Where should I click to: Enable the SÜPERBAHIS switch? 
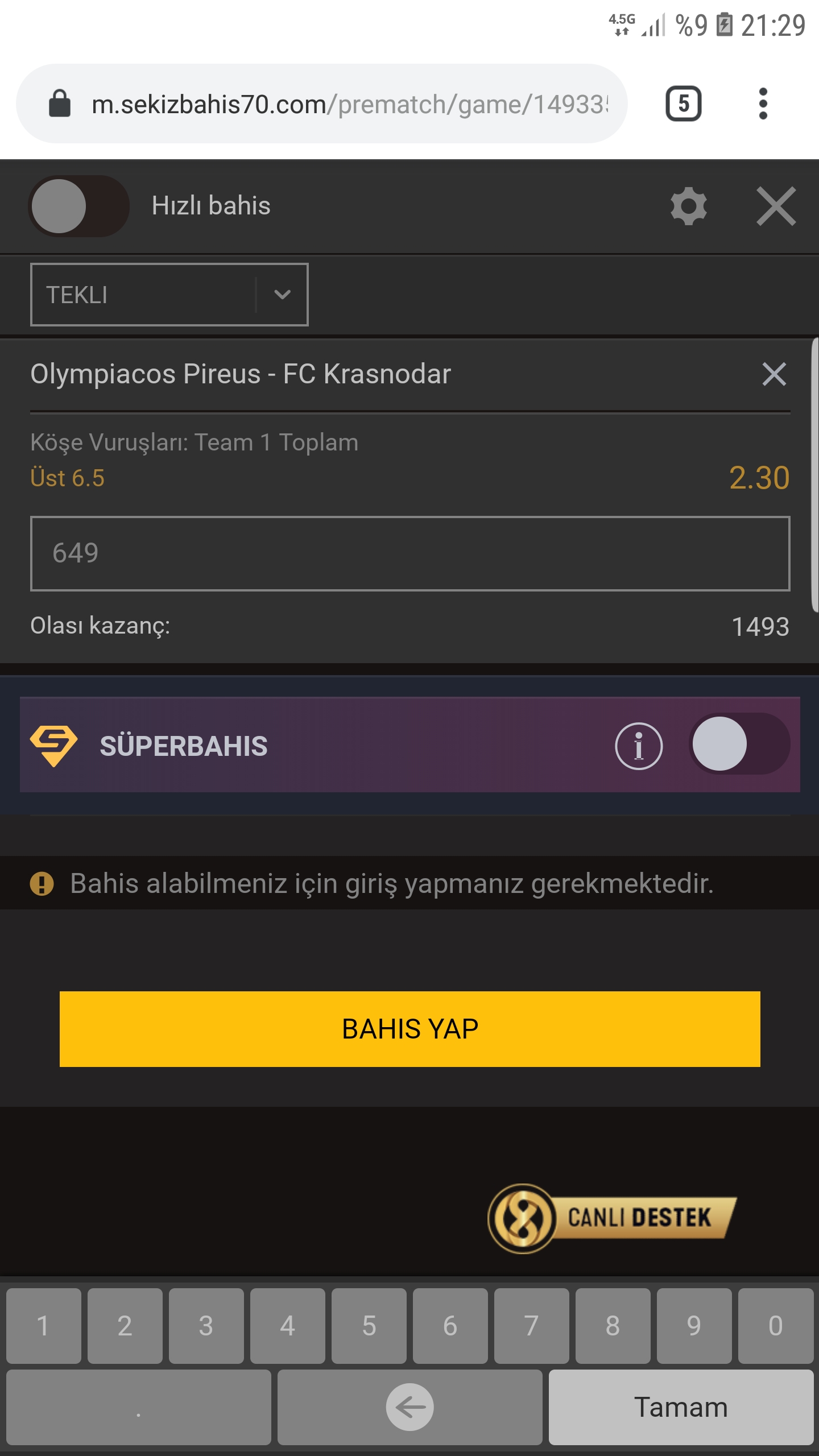coord(739,744)
